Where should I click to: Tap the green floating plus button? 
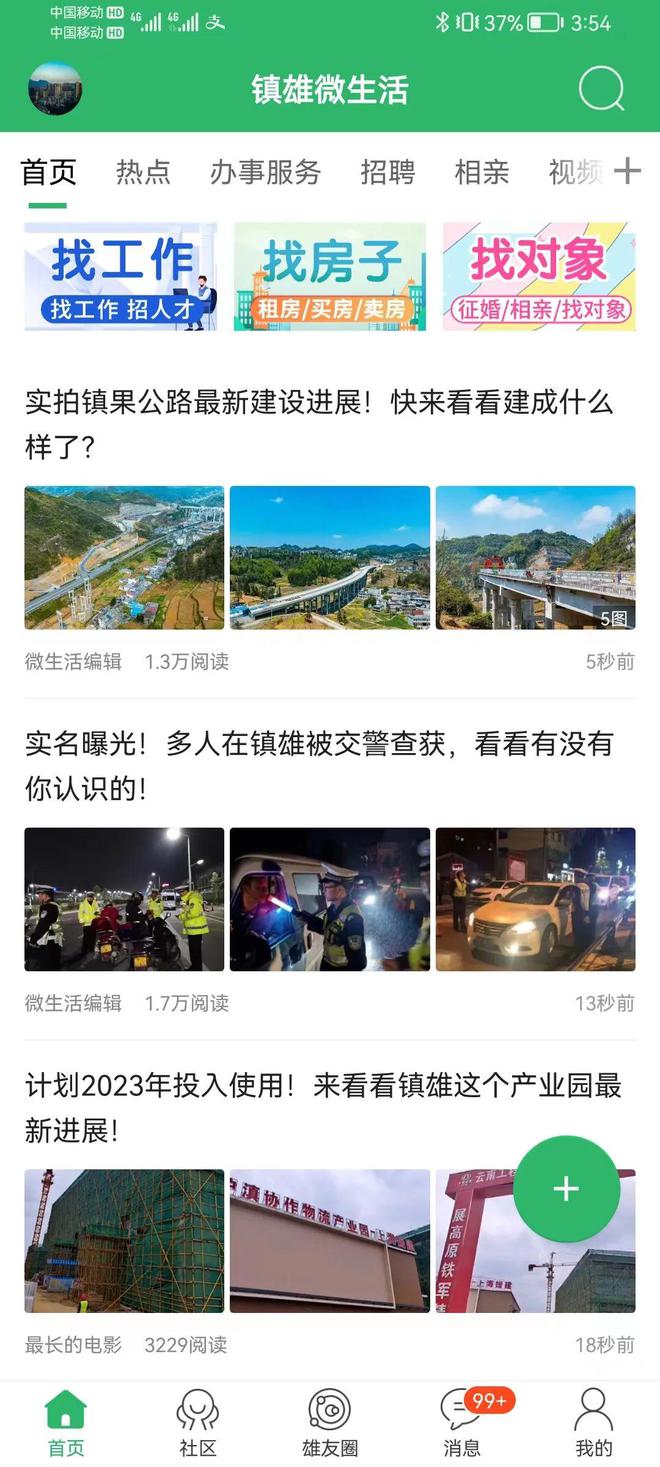pos(566,1188)
